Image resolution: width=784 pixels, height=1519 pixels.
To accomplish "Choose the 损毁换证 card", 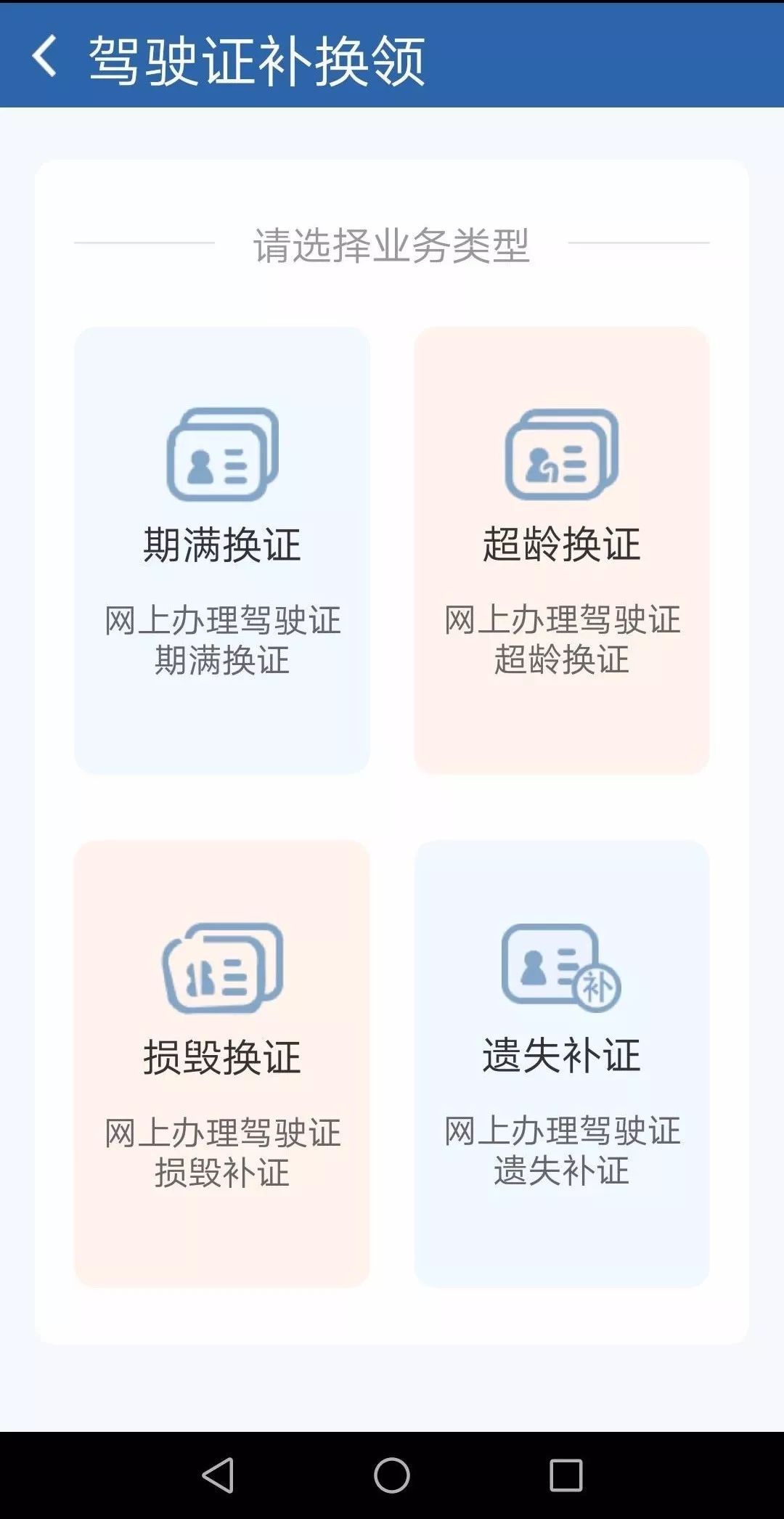I will click(x=222, y=1064).
